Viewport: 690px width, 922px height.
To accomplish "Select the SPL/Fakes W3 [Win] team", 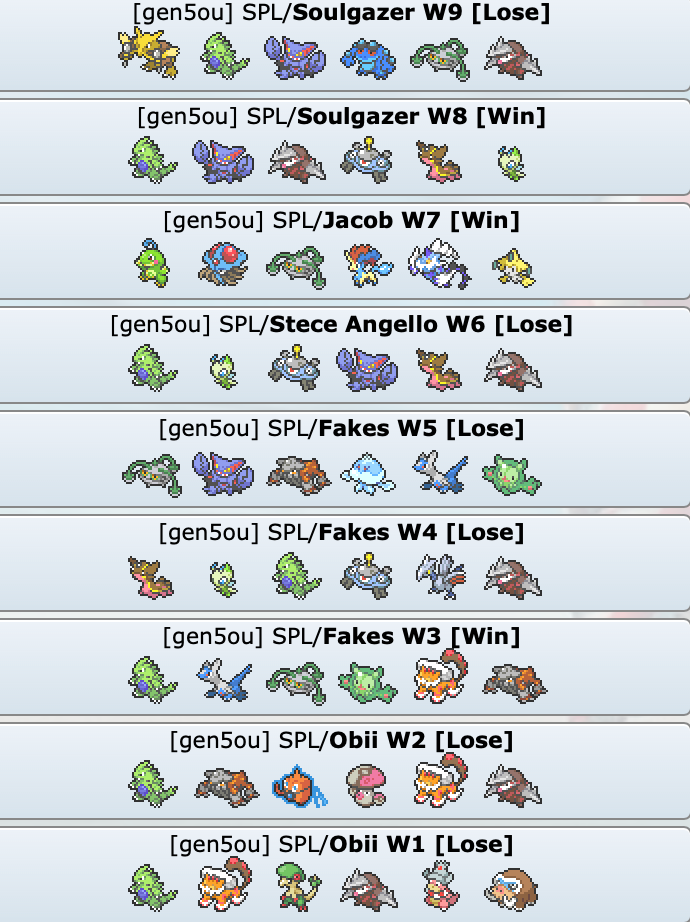I will 342,637.
